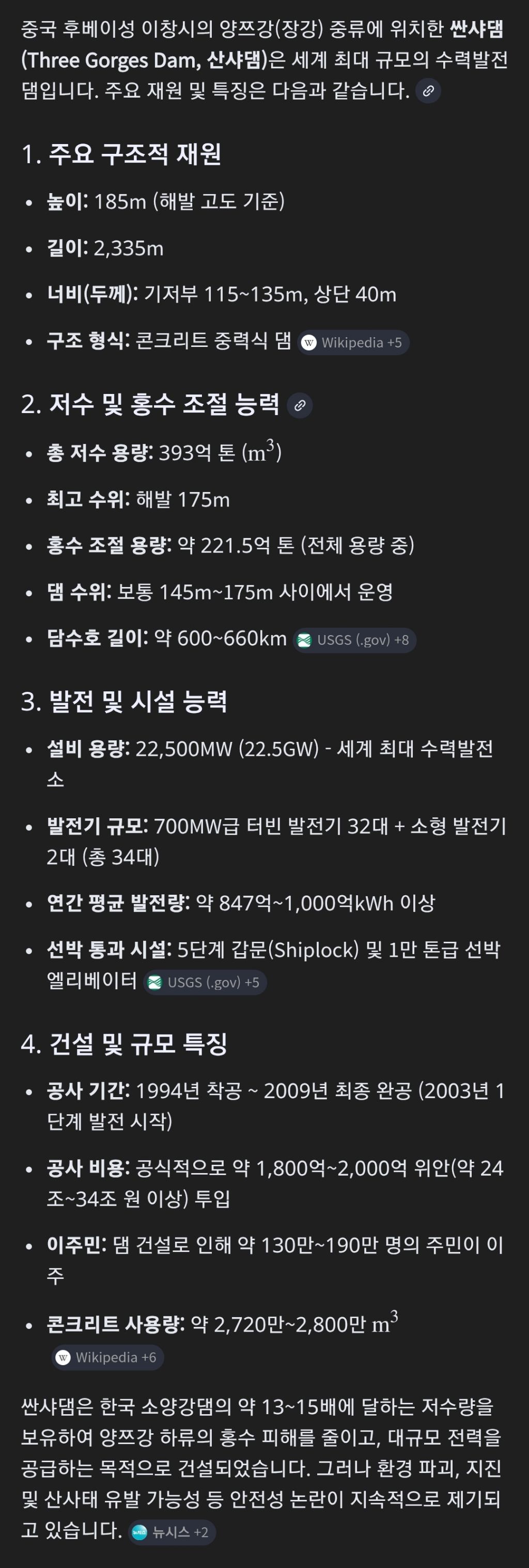This screenshot has width=529, height=1568.
Task: Open the Wikipedia +6 source chip
Action: [x=107, y=1357]
